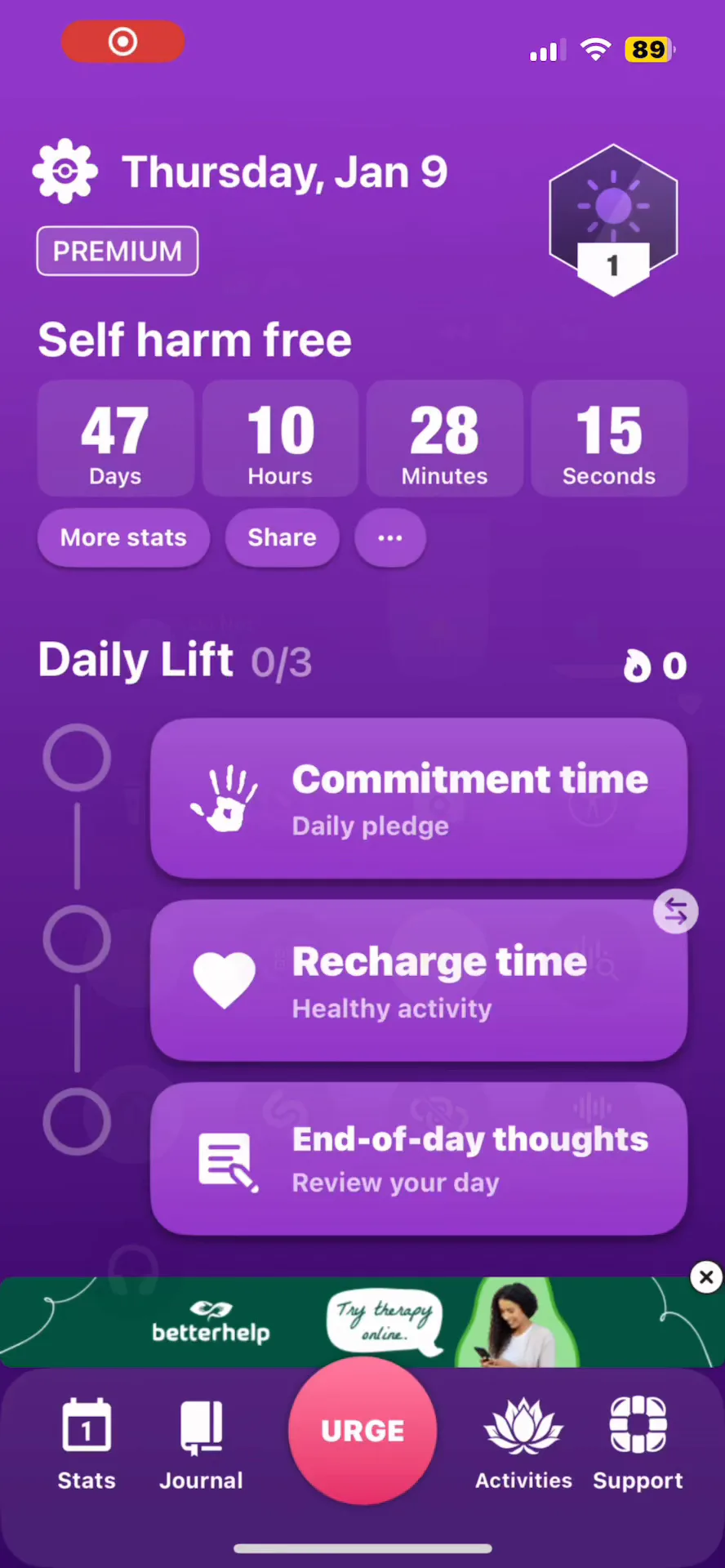Open Recharge time healthy activity

pos(418,981)
